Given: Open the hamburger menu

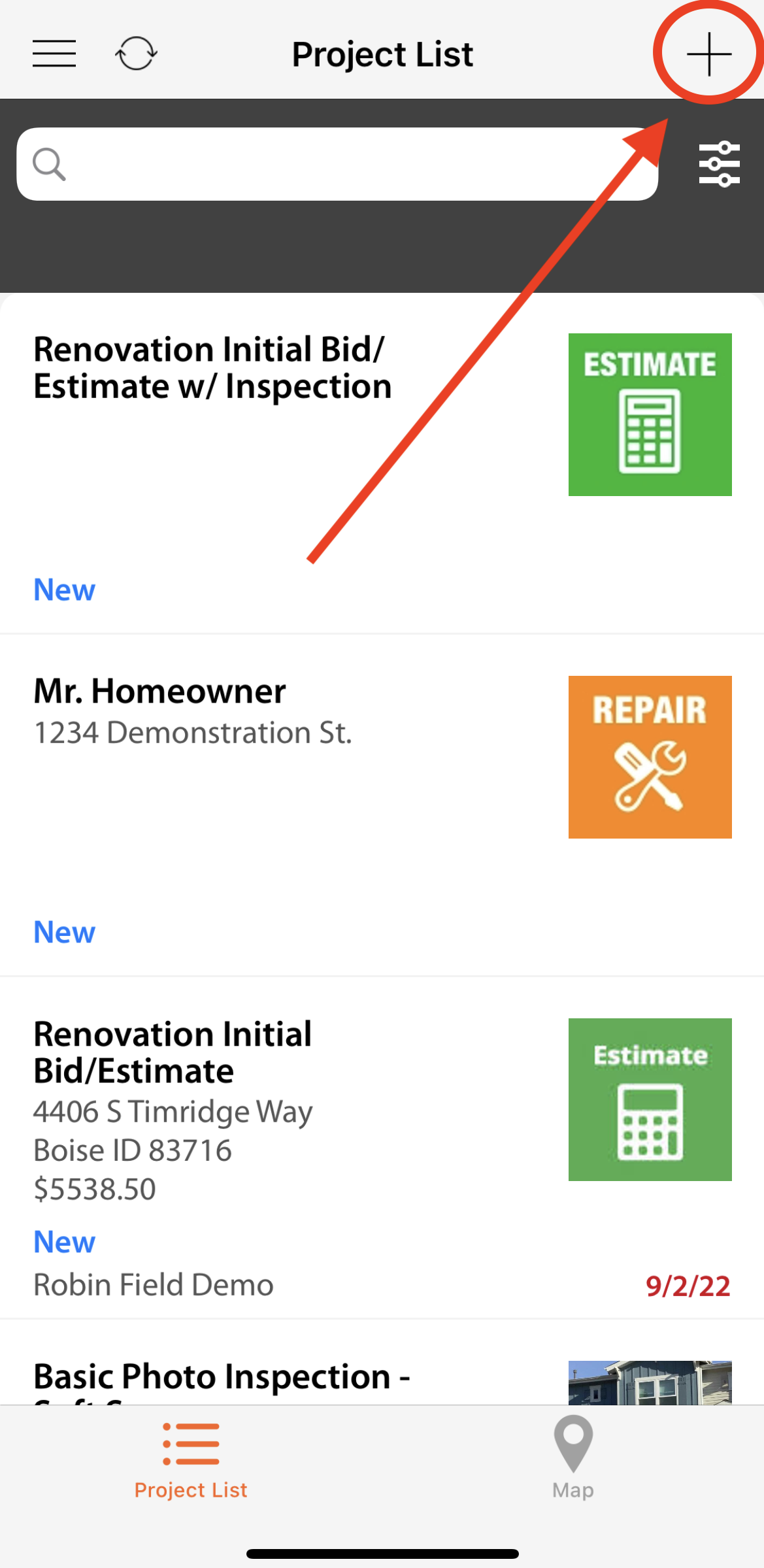Looking at the screenshot, I should 54,54.
